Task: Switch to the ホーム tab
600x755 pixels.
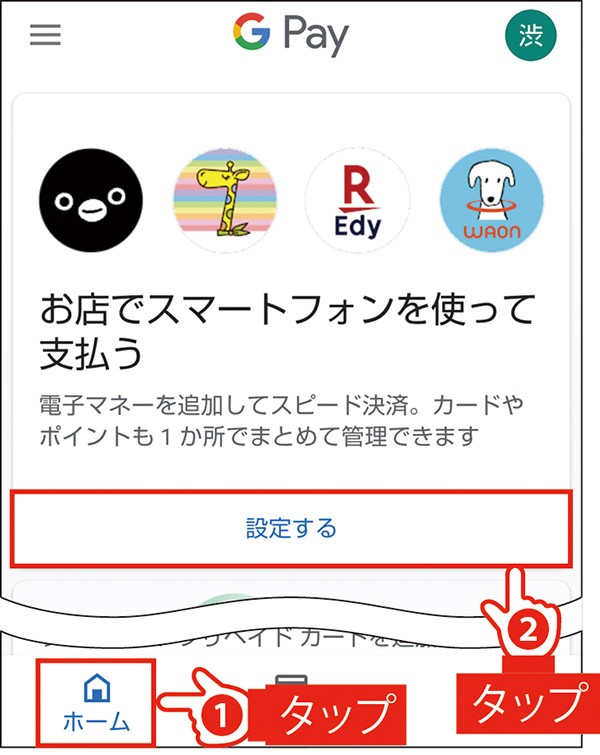Action: pos(96,702)
